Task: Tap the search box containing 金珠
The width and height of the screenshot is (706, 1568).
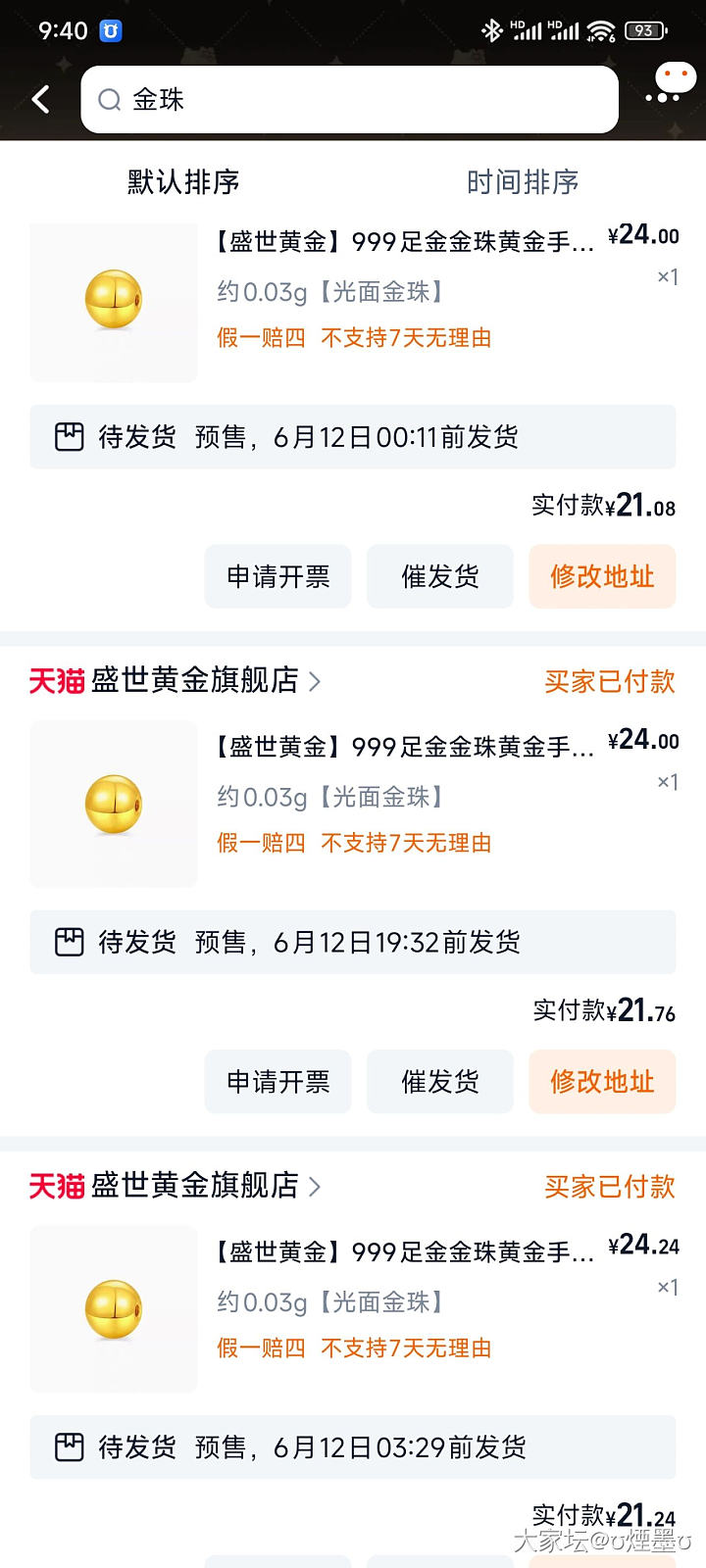Action: [x=349, y=99]
